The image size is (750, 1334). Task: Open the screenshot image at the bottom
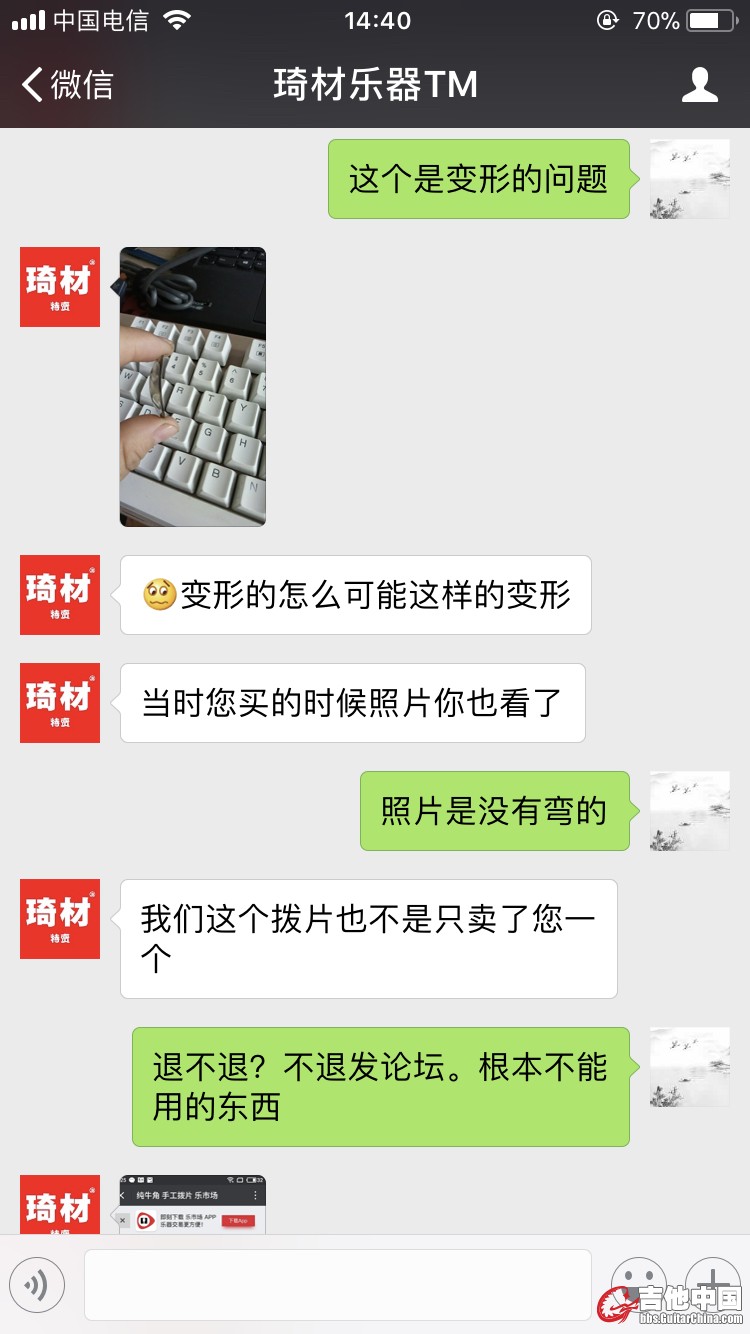(193, 1204)
